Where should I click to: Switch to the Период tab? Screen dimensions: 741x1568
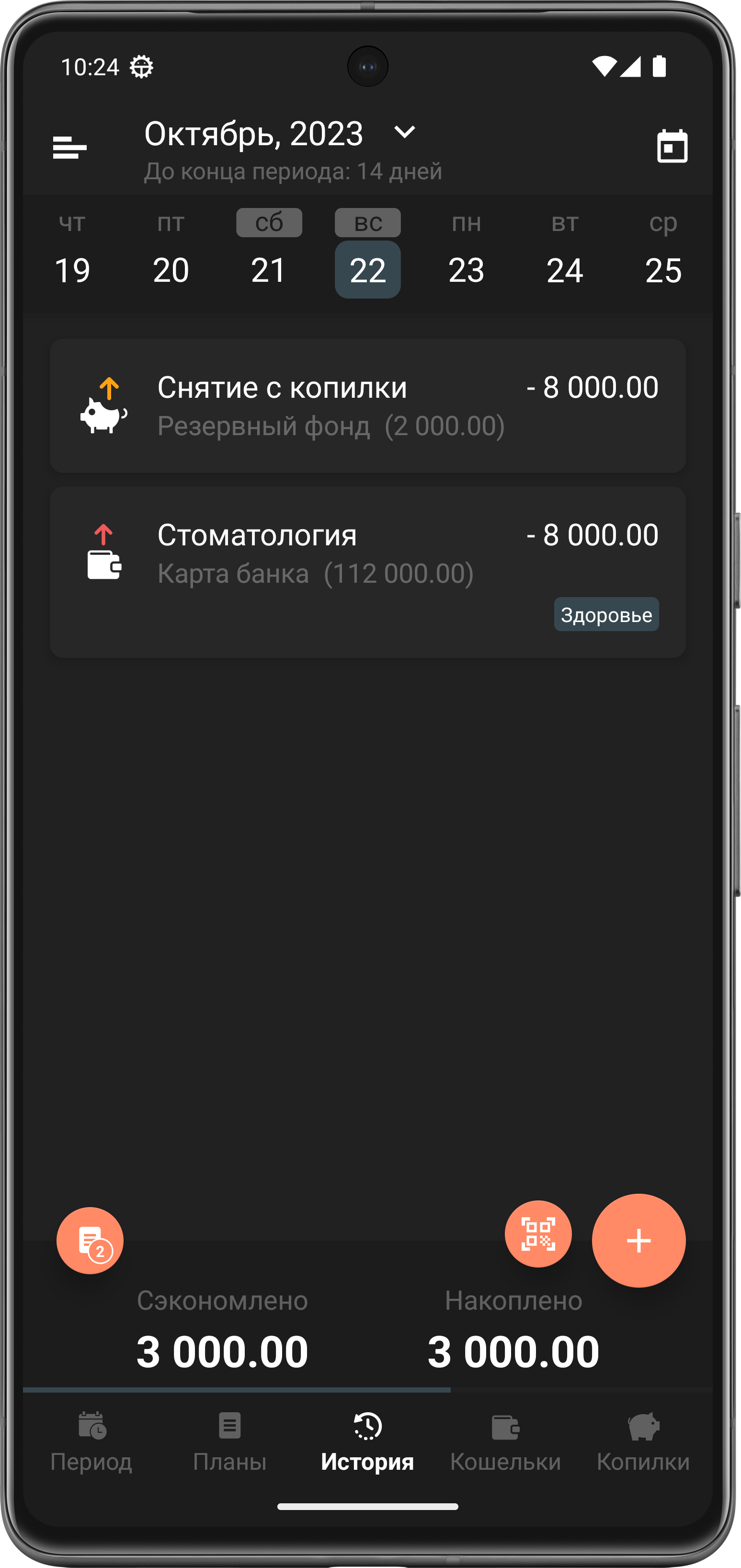(x=91, y=1442)
